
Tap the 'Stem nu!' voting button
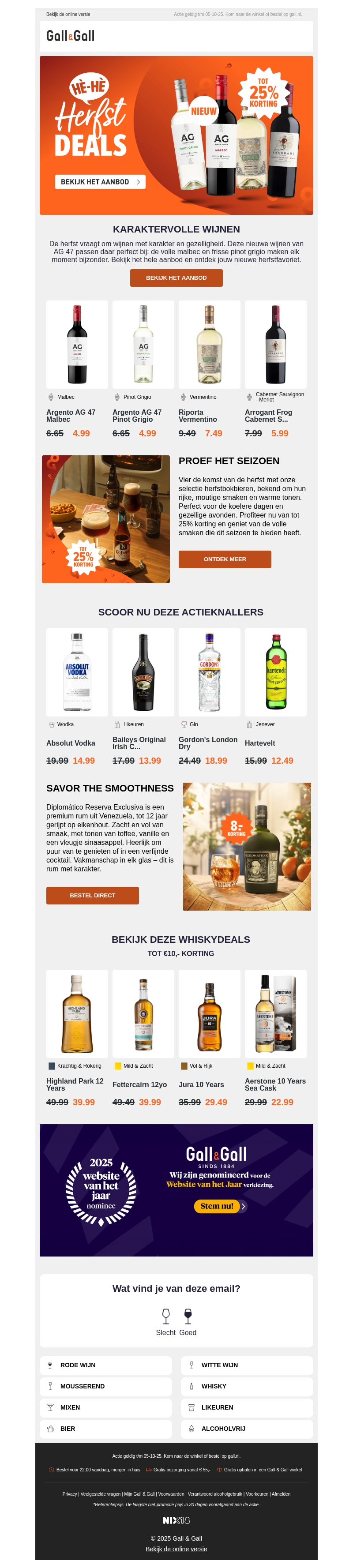217,1206
